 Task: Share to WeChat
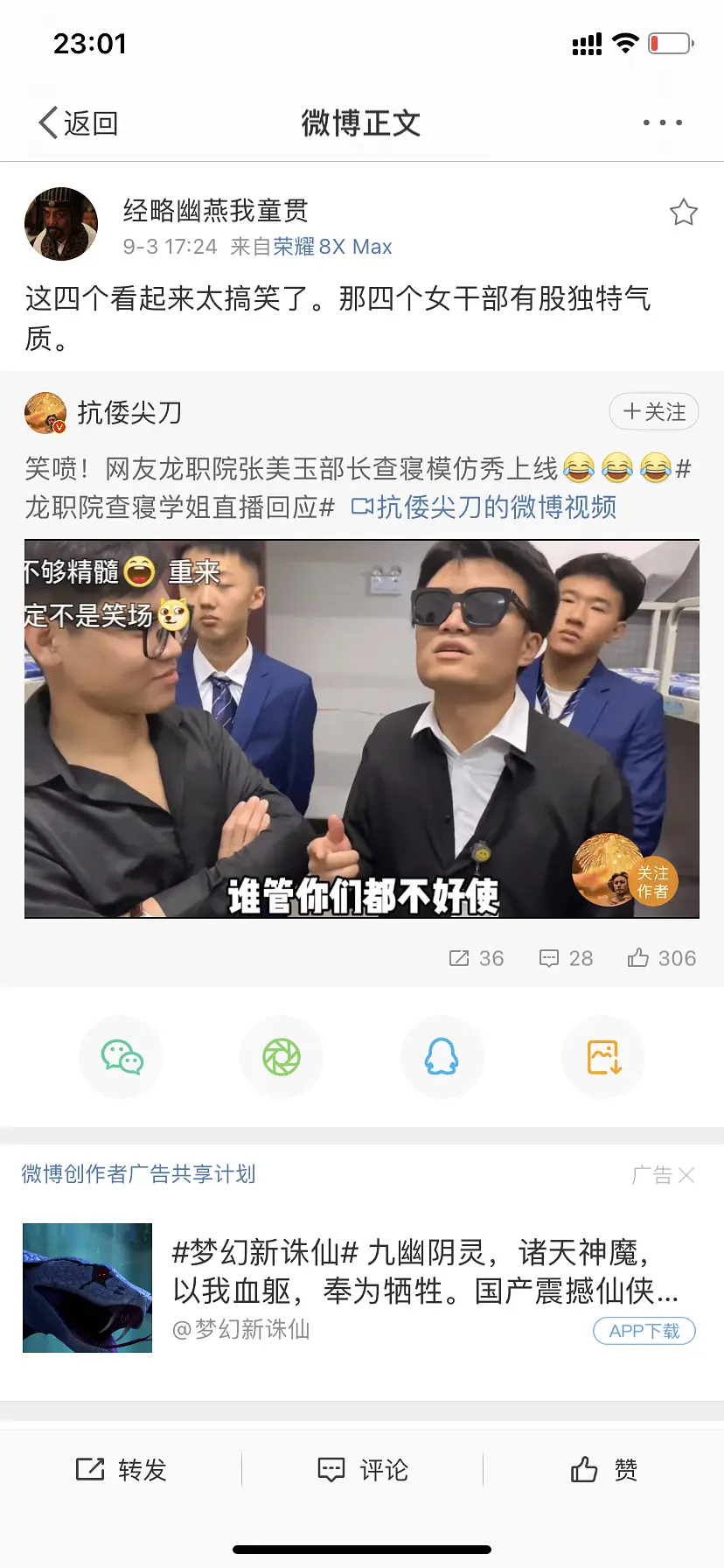coord(122,1057)
